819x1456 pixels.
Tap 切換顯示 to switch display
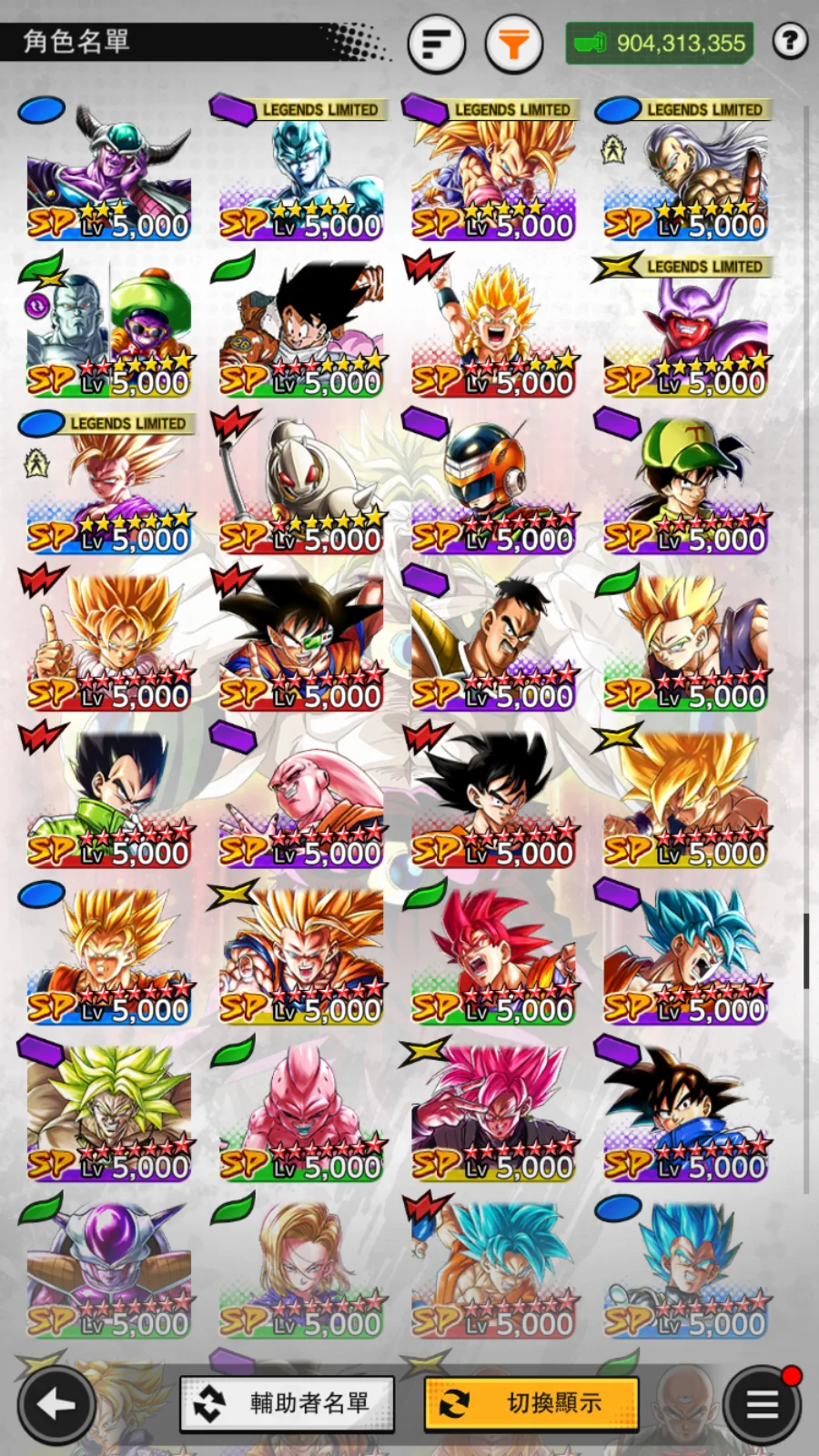tap(531, 1403)
